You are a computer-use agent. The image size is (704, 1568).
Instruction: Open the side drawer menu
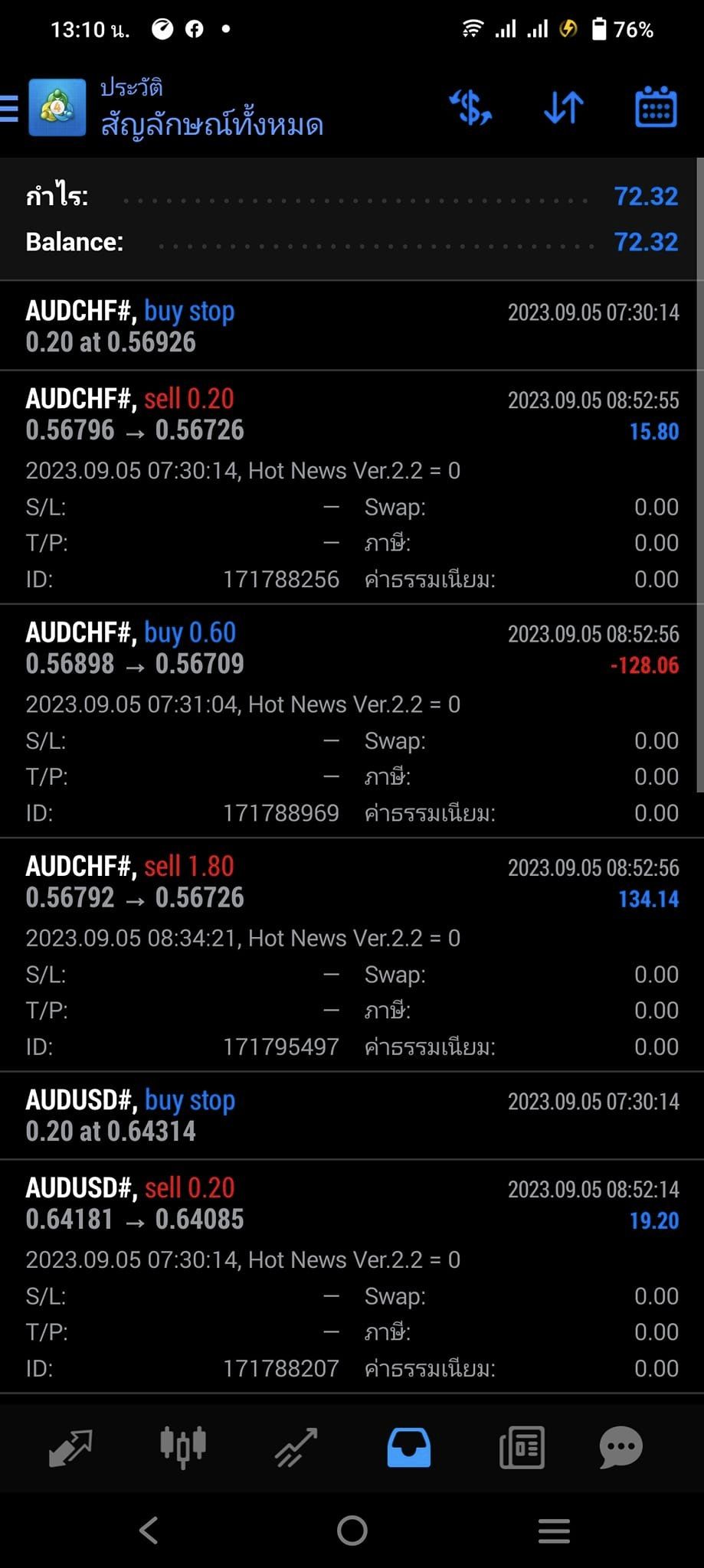[9, 108]
